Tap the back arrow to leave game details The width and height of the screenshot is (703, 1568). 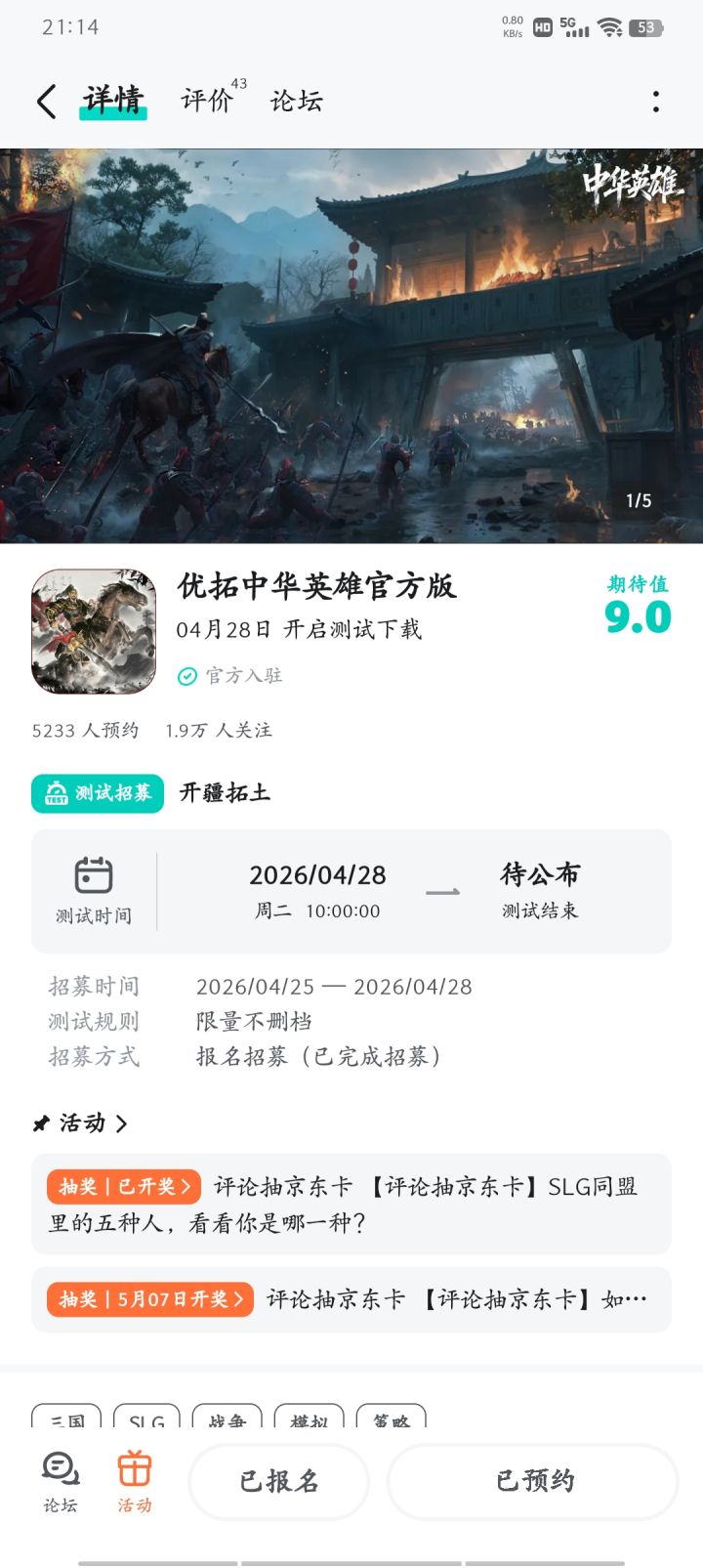tap(44, 101)
